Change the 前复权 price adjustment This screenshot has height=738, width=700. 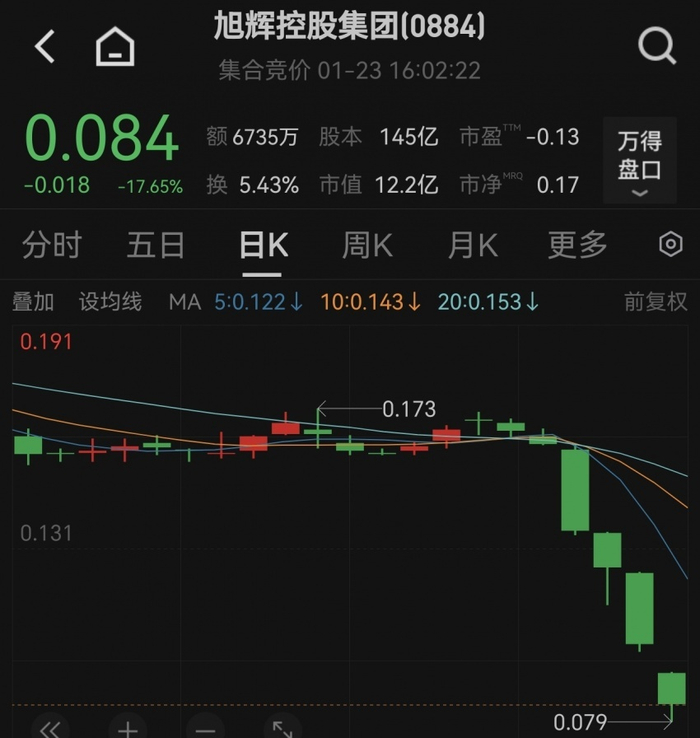tap(655, 301)
